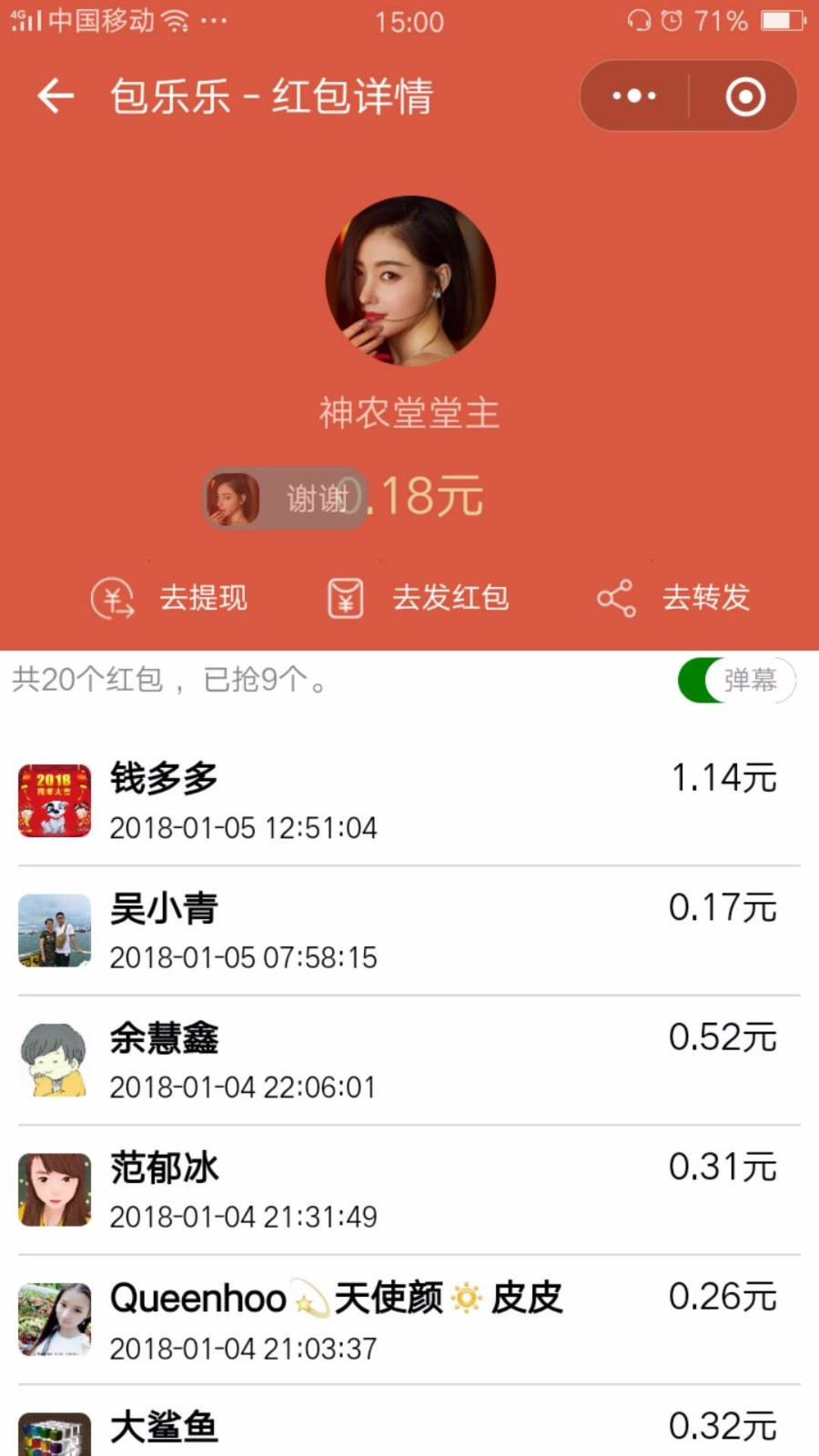Close the mini program with the circle button
Viewport: 819px width, 1456px height.
[x=744, y=96]
